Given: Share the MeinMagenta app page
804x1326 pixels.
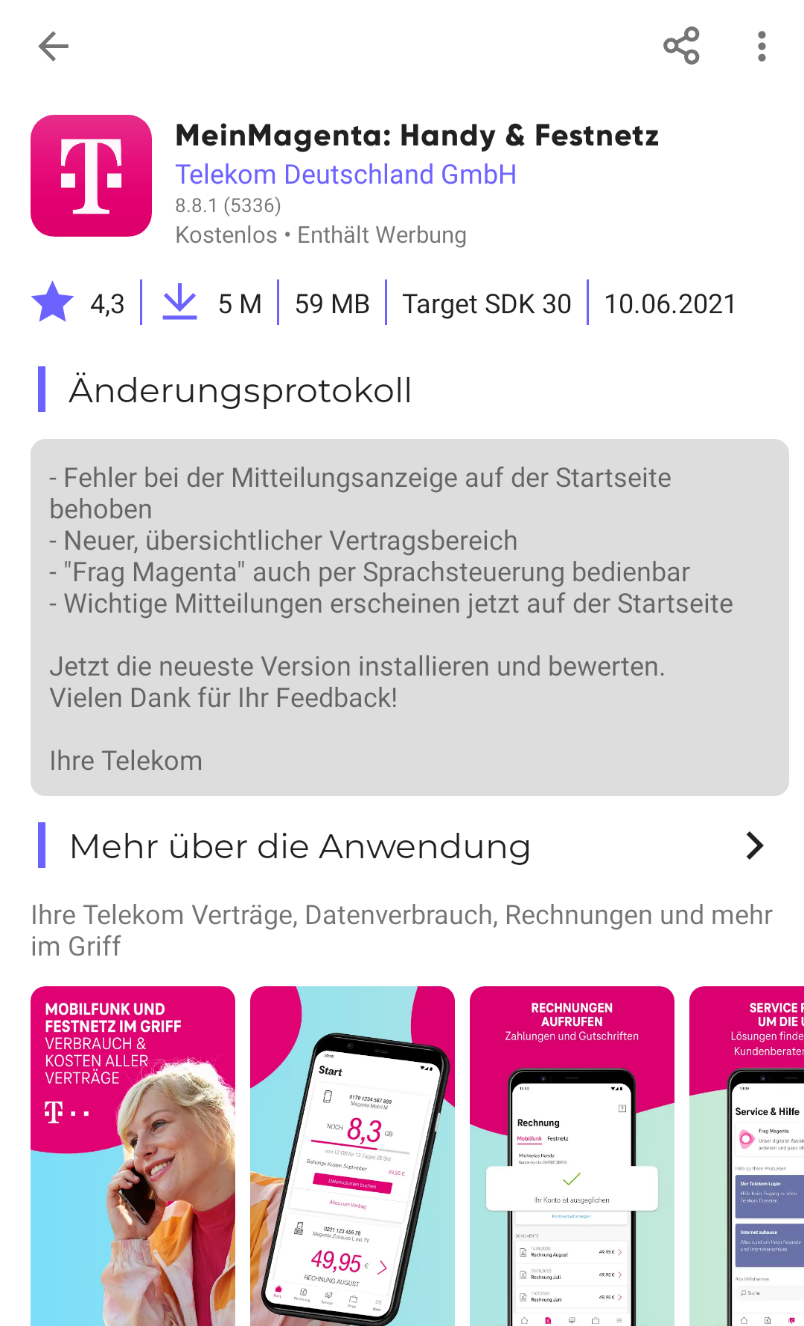Looking at the screenshot, I should 681,46.
